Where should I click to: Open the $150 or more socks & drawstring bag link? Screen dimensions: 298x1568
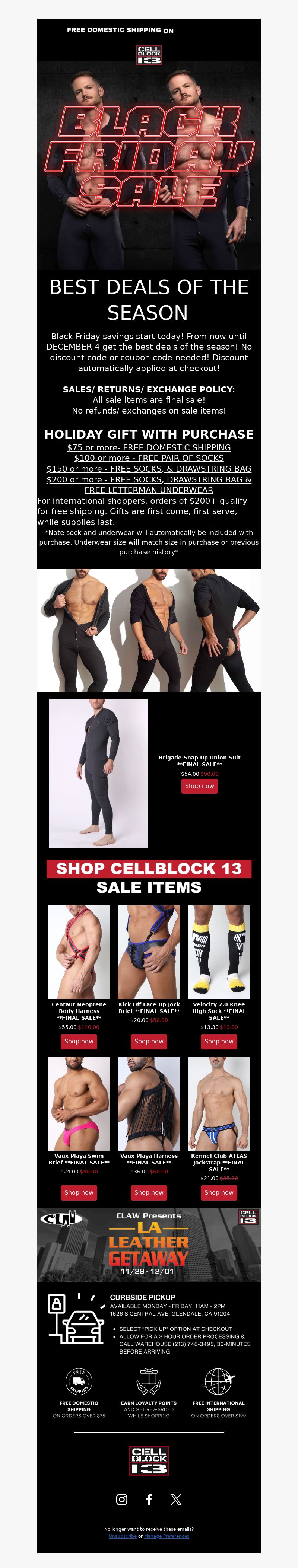(149, 469)
